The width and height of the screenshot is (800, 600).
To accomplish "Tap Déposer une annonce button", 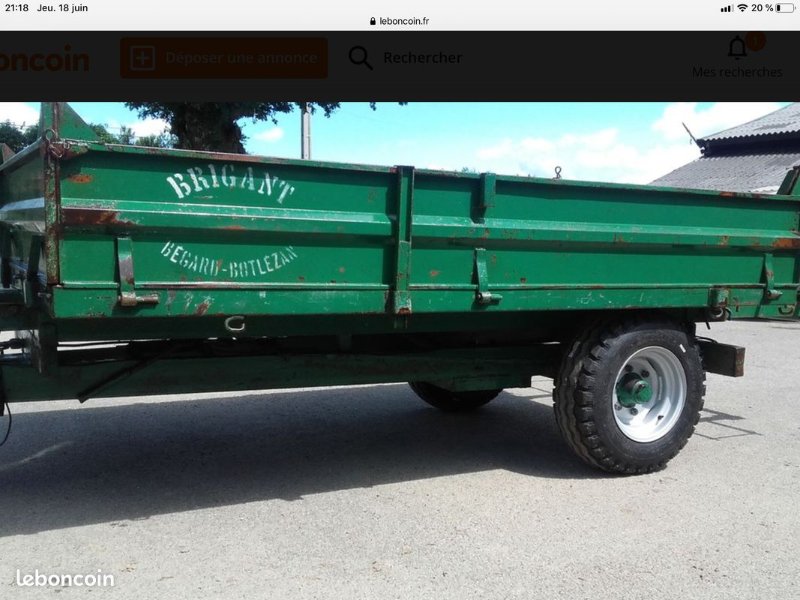I will (x=224, y=58).
